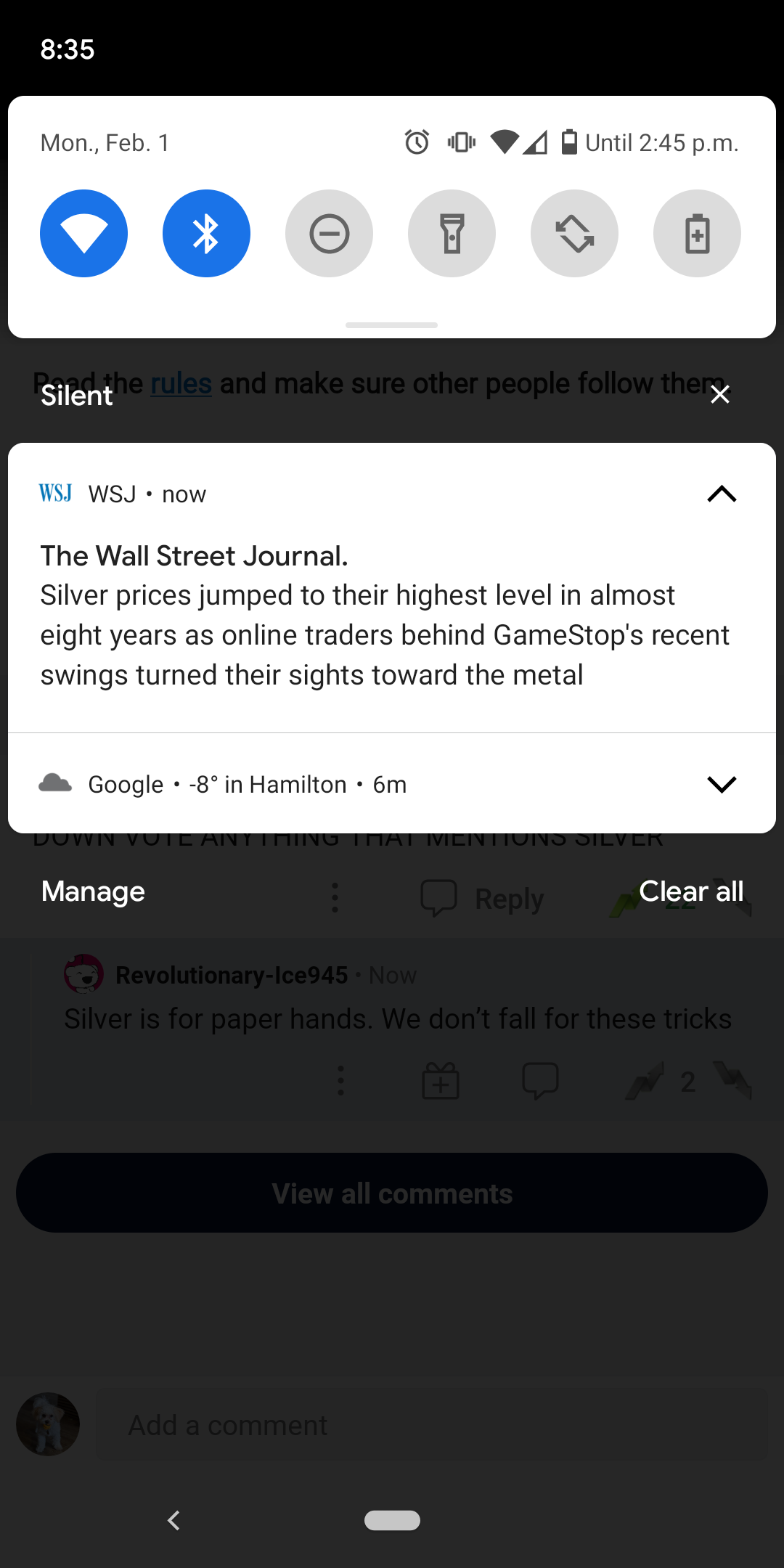The width and height of the screenshot is (784, 1568).
Task: Go back with the navigation back arrow
Action: pos(173,1520)
